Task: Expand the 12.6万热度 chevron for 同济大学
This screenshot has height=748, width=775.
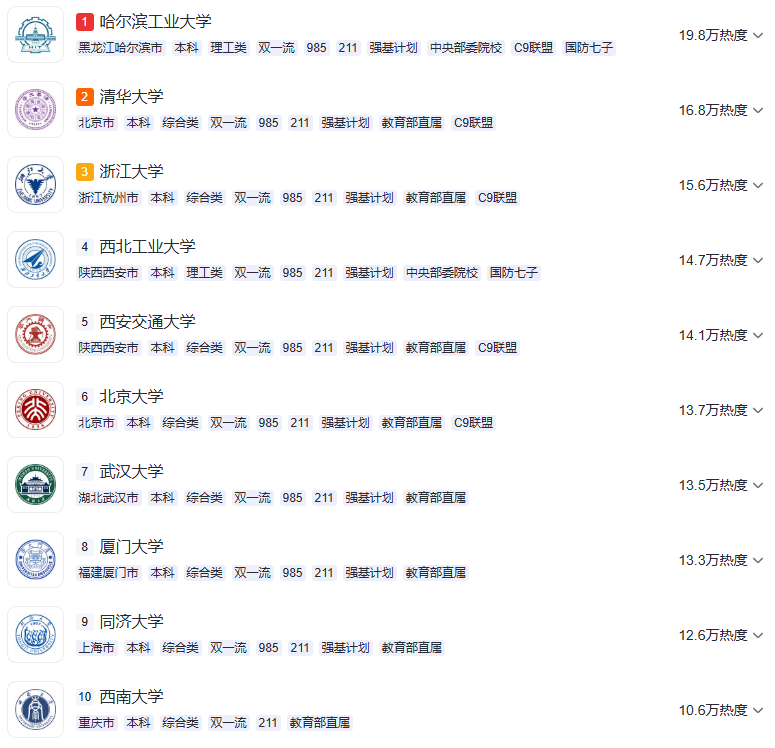Action: click(x=758, y=635)
